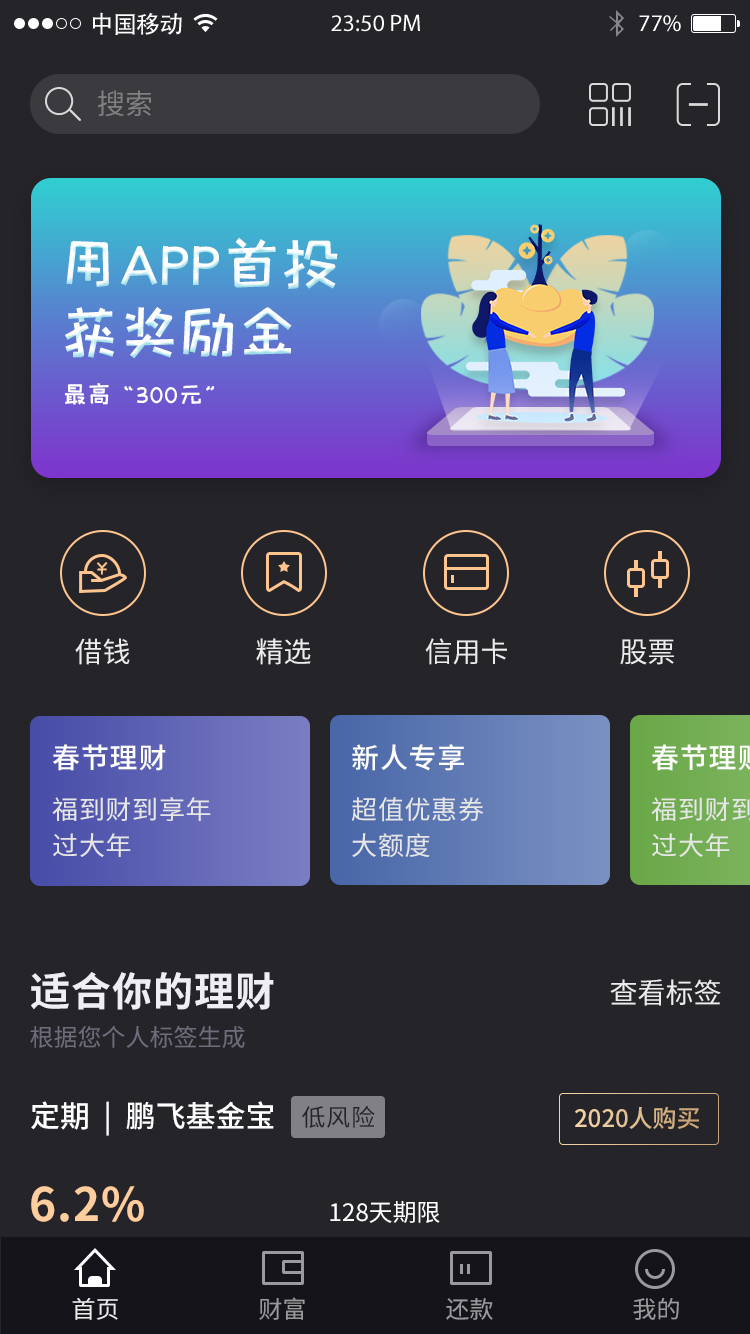
Task: Switch to the 我的 tab
Action: 656,1286
